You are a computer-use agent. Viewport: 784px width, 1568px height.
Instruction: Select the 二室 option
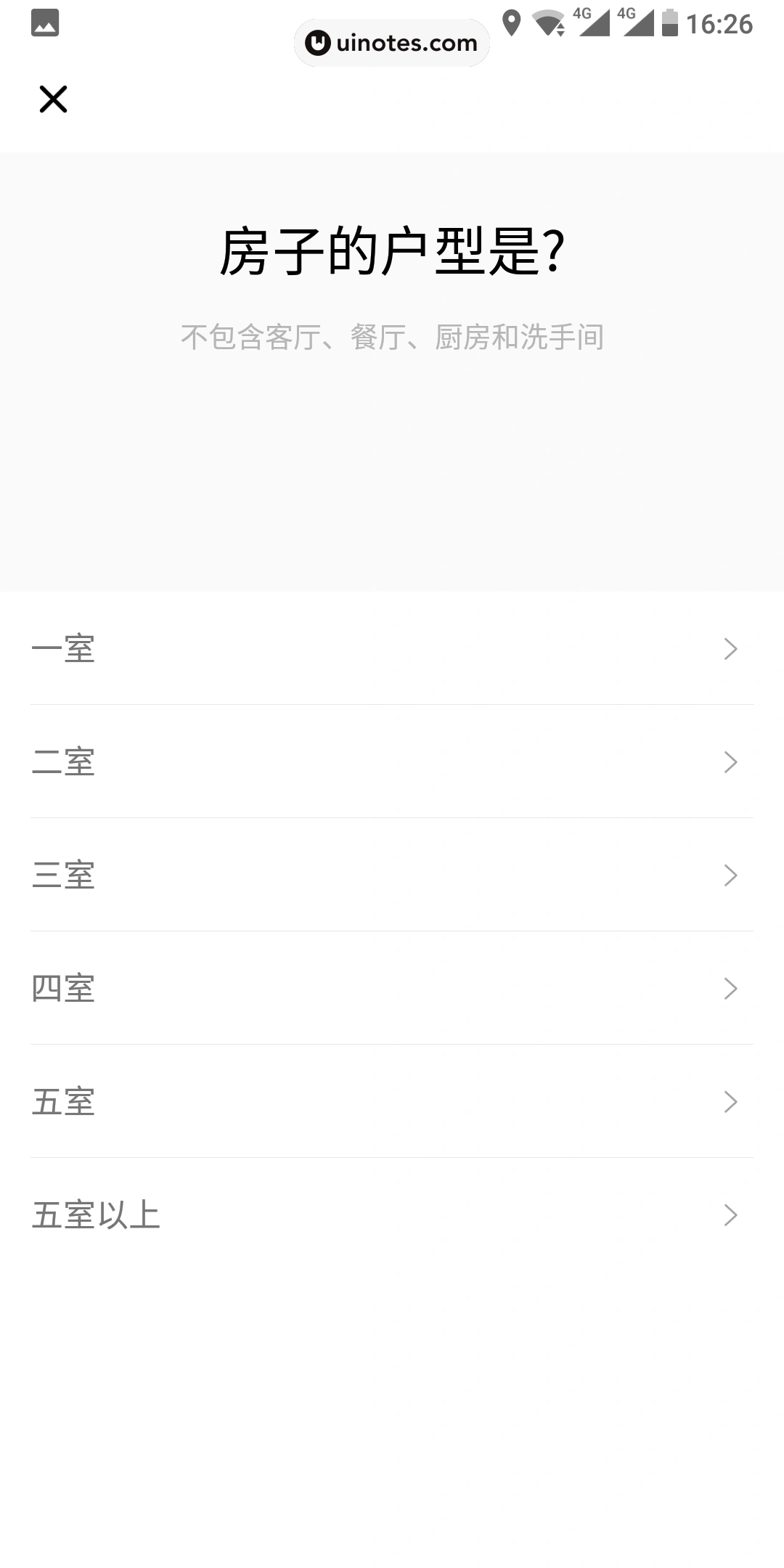[x=63, y=762]
